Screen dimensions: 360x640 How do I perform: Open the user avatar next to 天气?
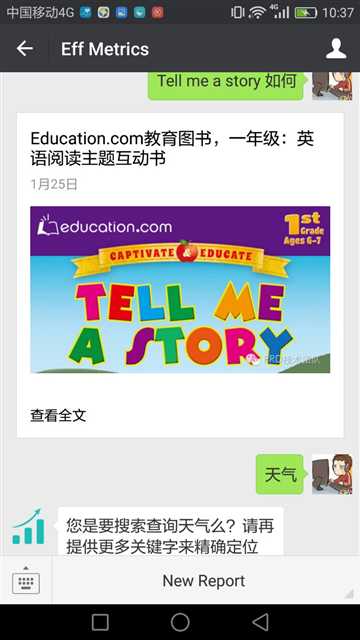pos(332,474)
